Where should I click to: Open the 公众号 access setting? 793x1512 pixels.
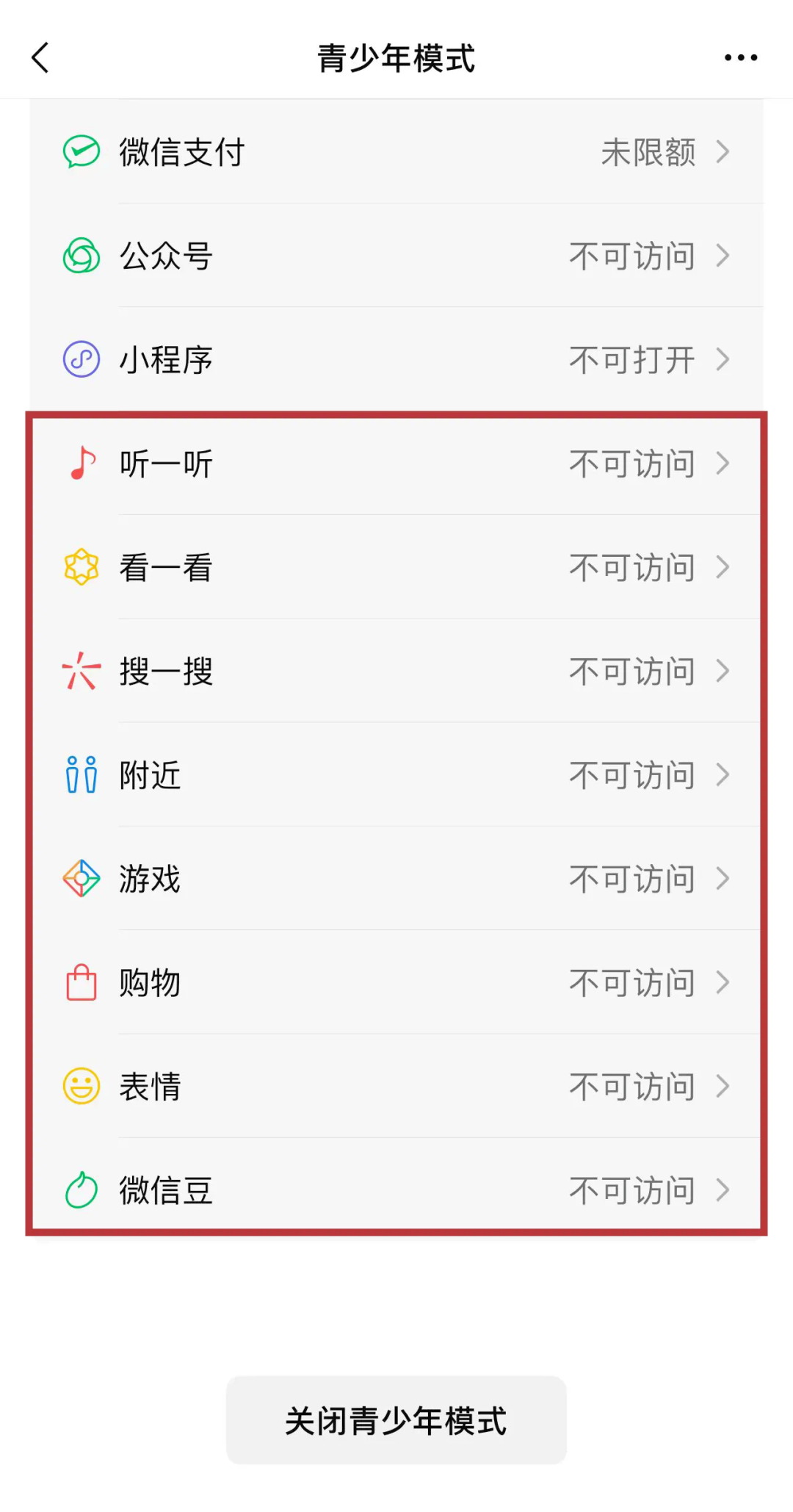[x=396, y=256]
